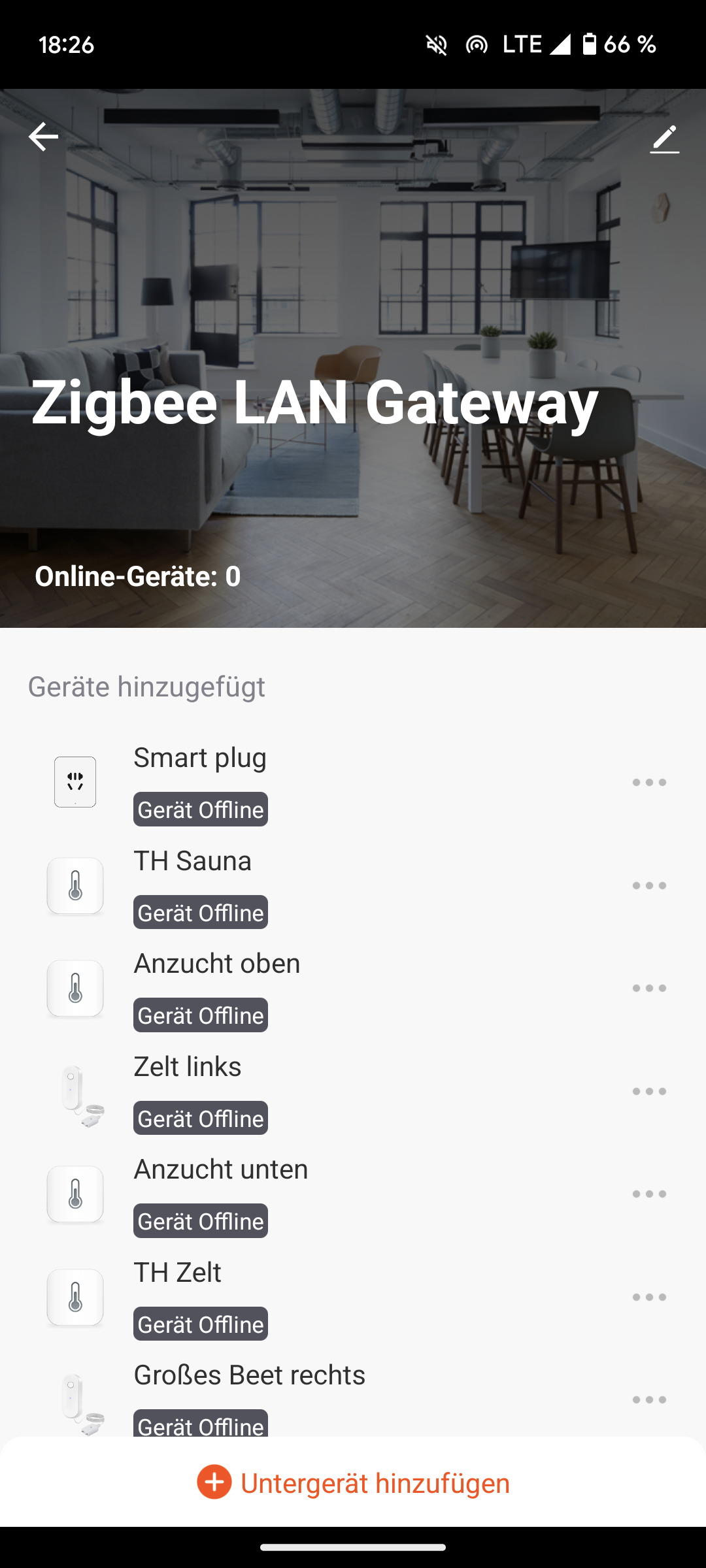Select the TH Zelt device
This screenshot has height=1568, width=706.
(178, 1273)
